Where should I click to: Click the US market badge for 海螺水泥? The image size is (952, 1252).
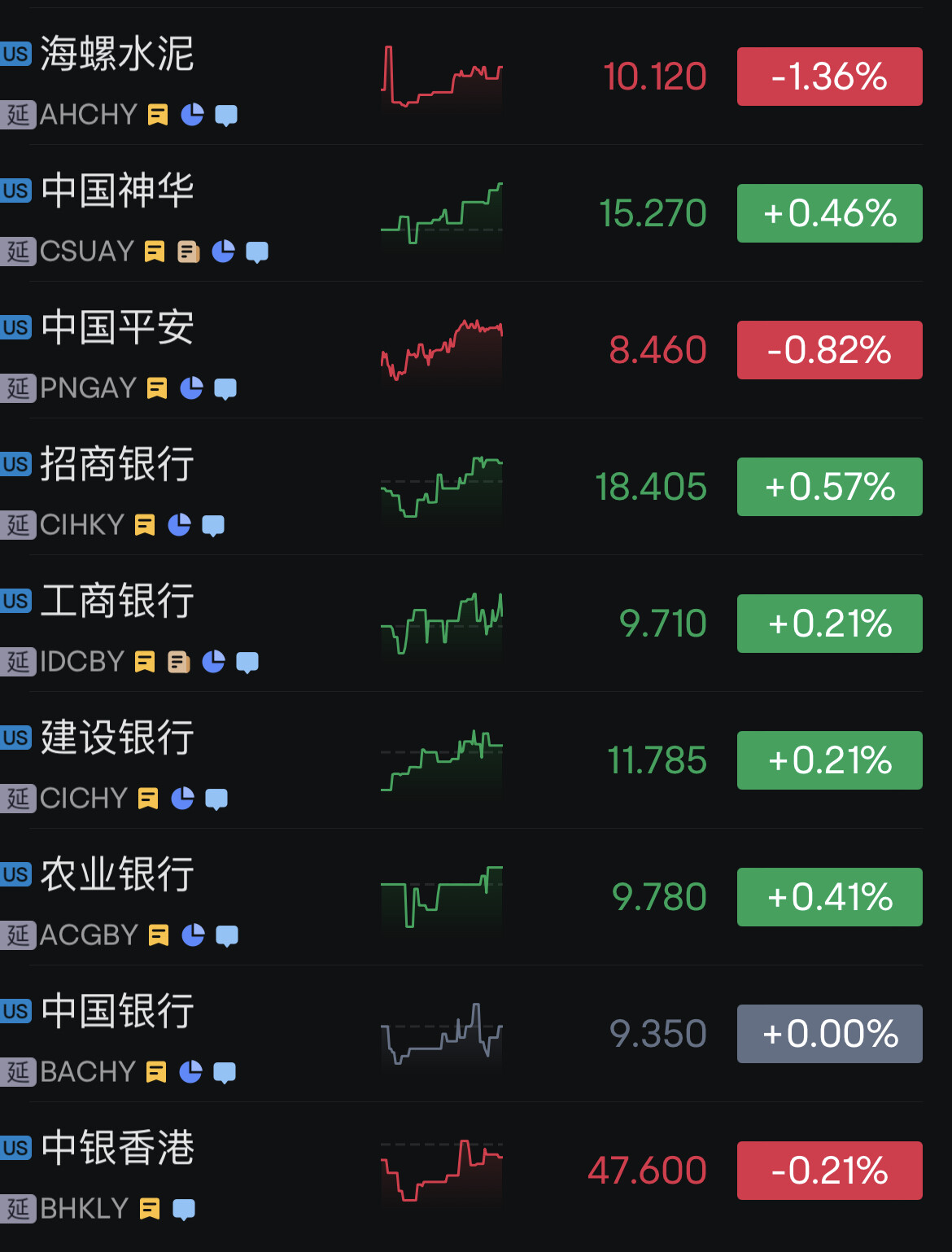coord(15,54)
